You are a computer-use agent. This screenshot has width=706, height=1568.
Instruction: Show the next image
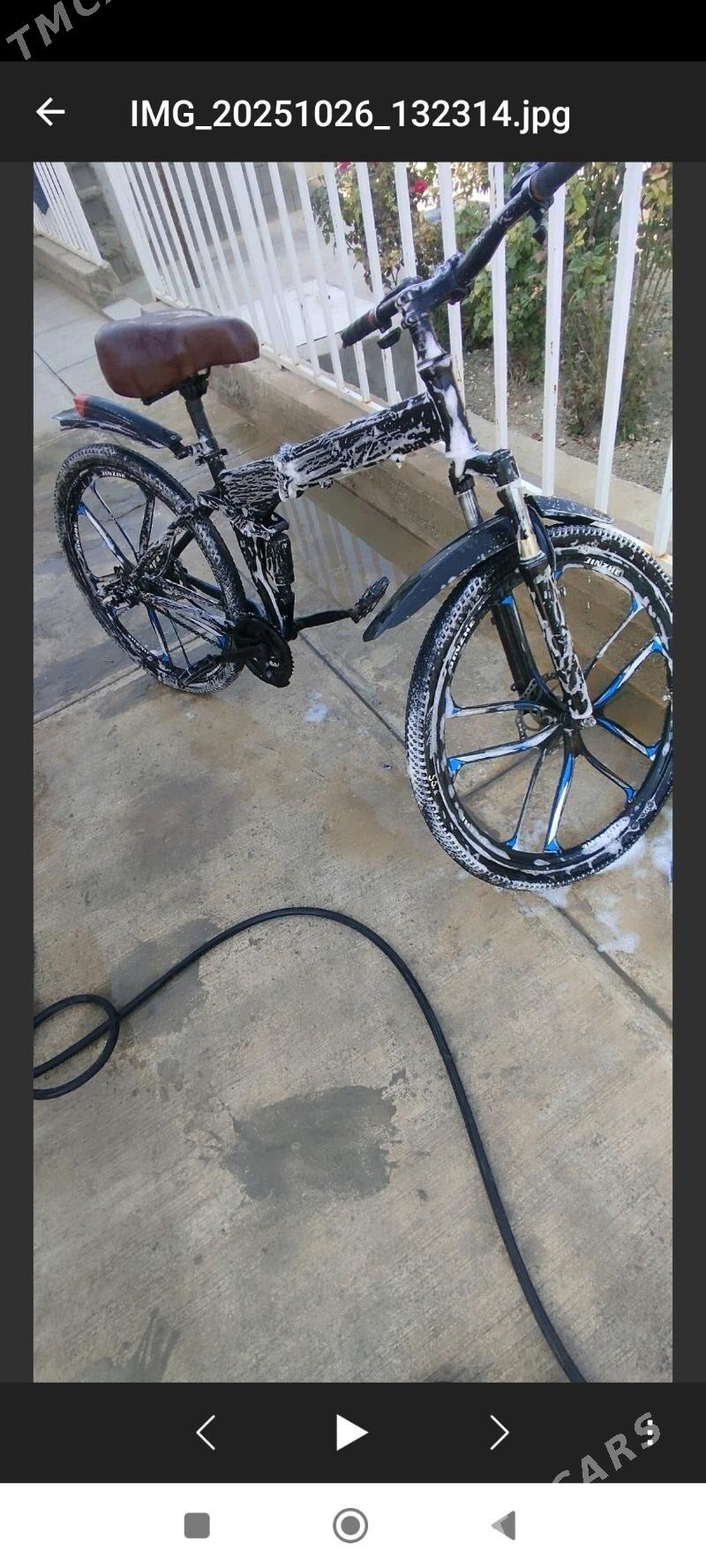(499, 1432)
